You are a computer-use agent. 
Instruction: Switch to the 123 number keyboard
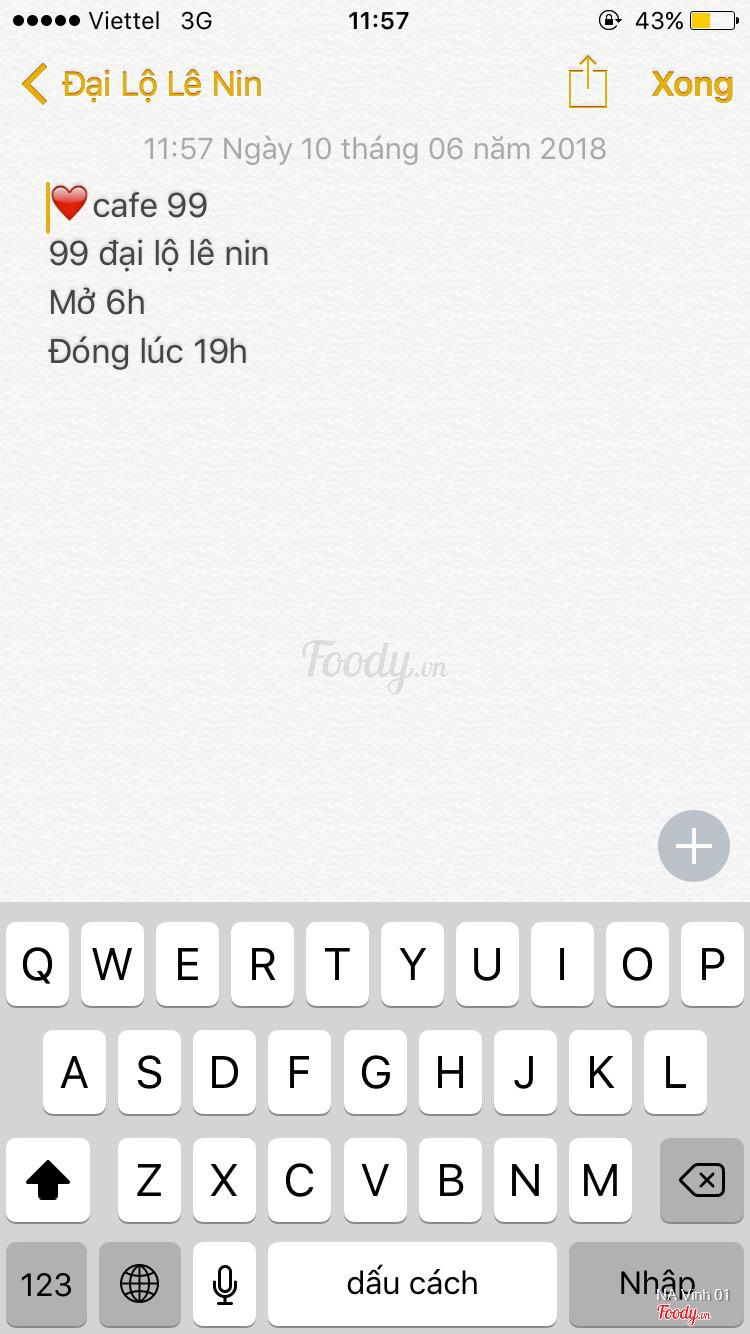pos(46,1284)
